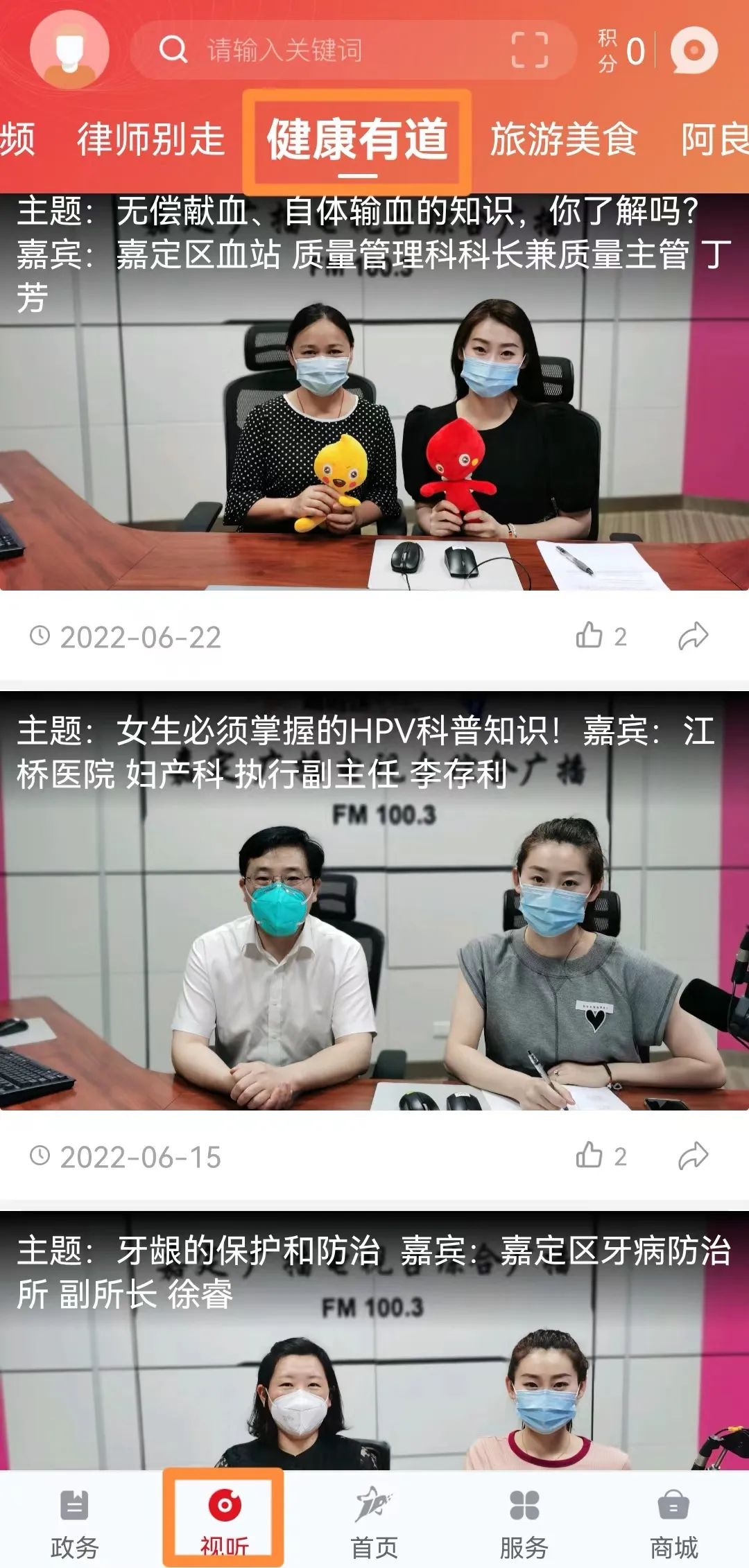Image resolution: width=749 pixels, height=1568 pixels.
Task: Open the 积分 points display
Action: click(616, 49)
